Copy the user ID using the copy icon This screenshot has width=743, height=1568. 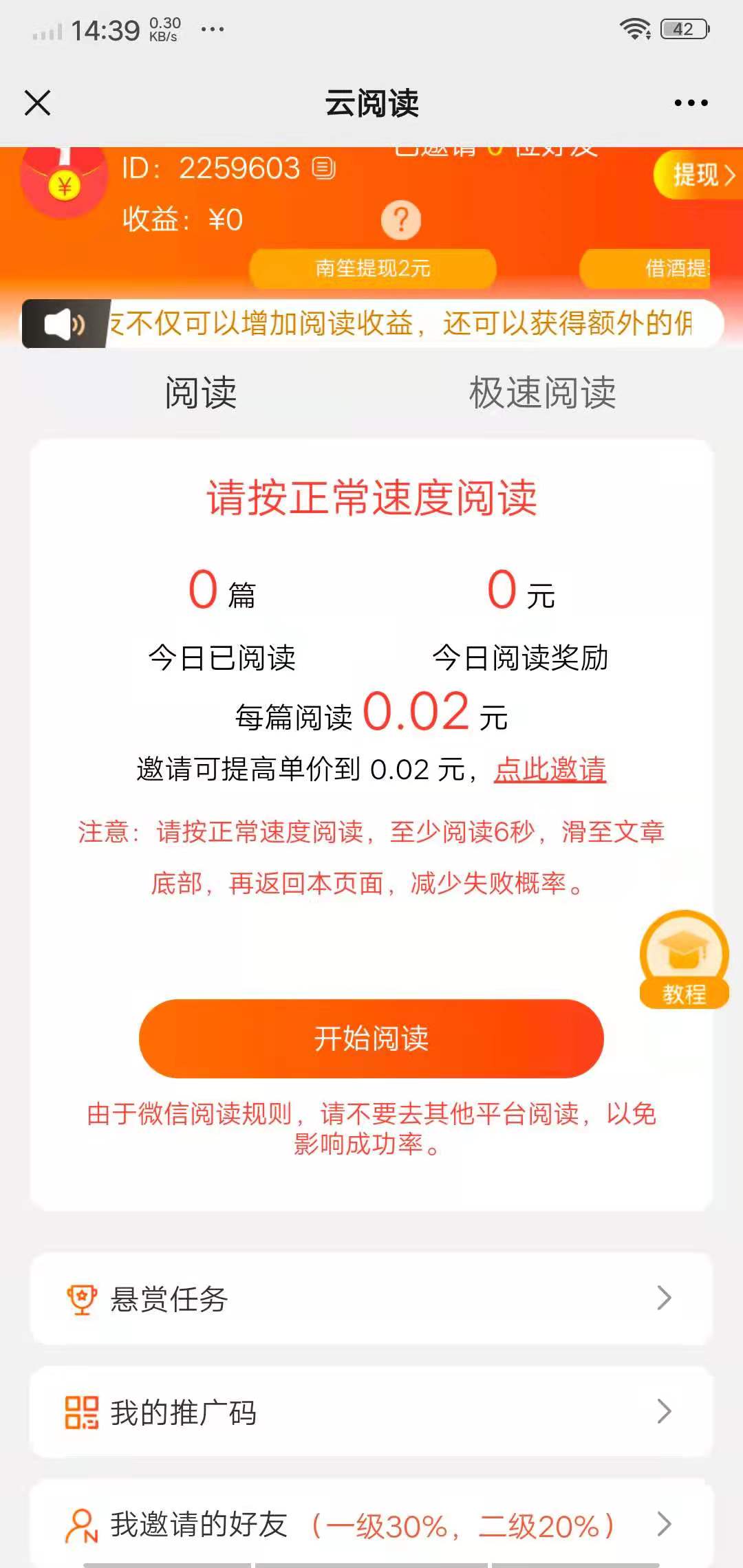[x=322, y=167]
